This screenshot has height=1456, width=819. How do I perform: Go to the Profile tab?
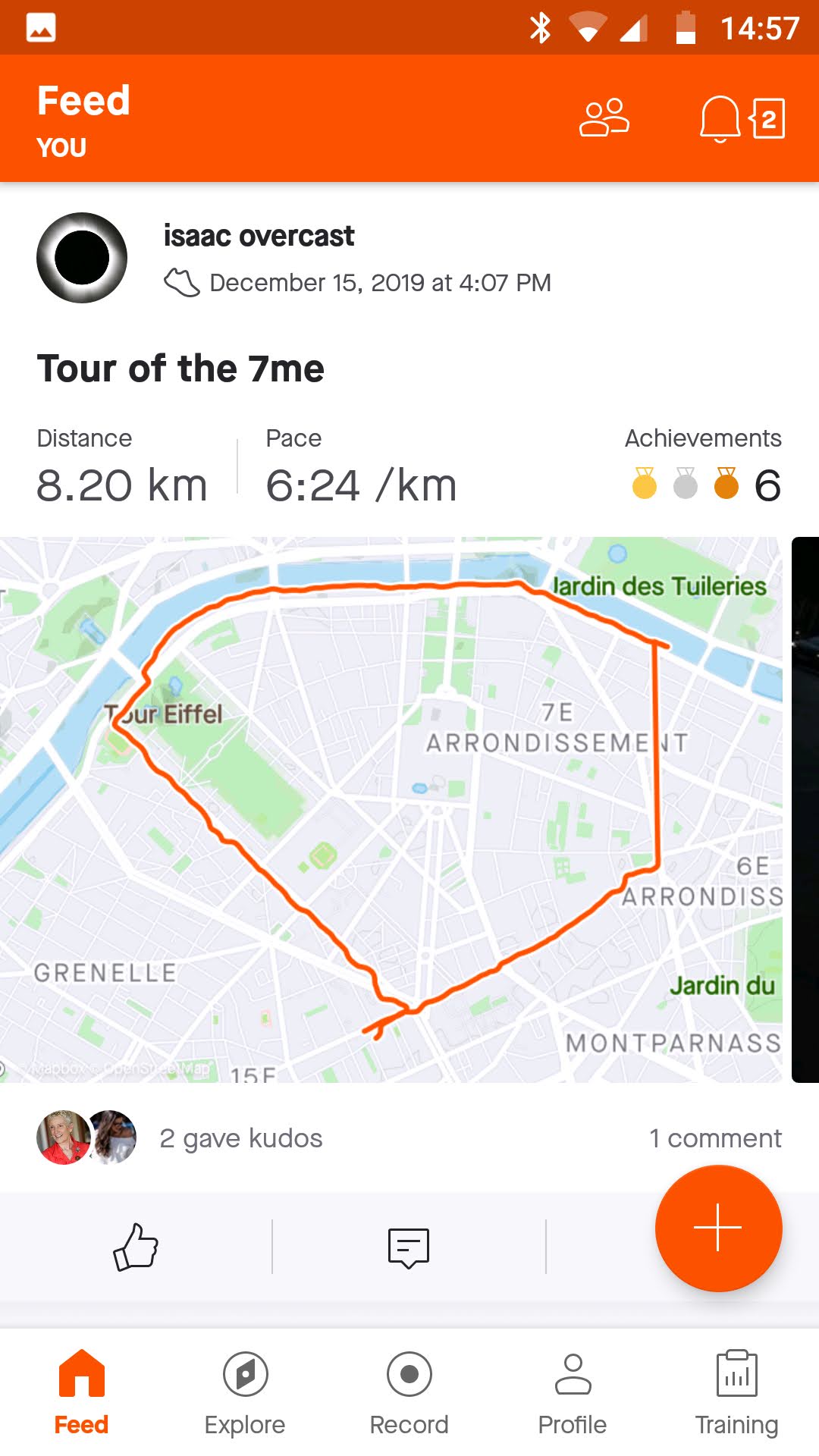pos(573,1393)
